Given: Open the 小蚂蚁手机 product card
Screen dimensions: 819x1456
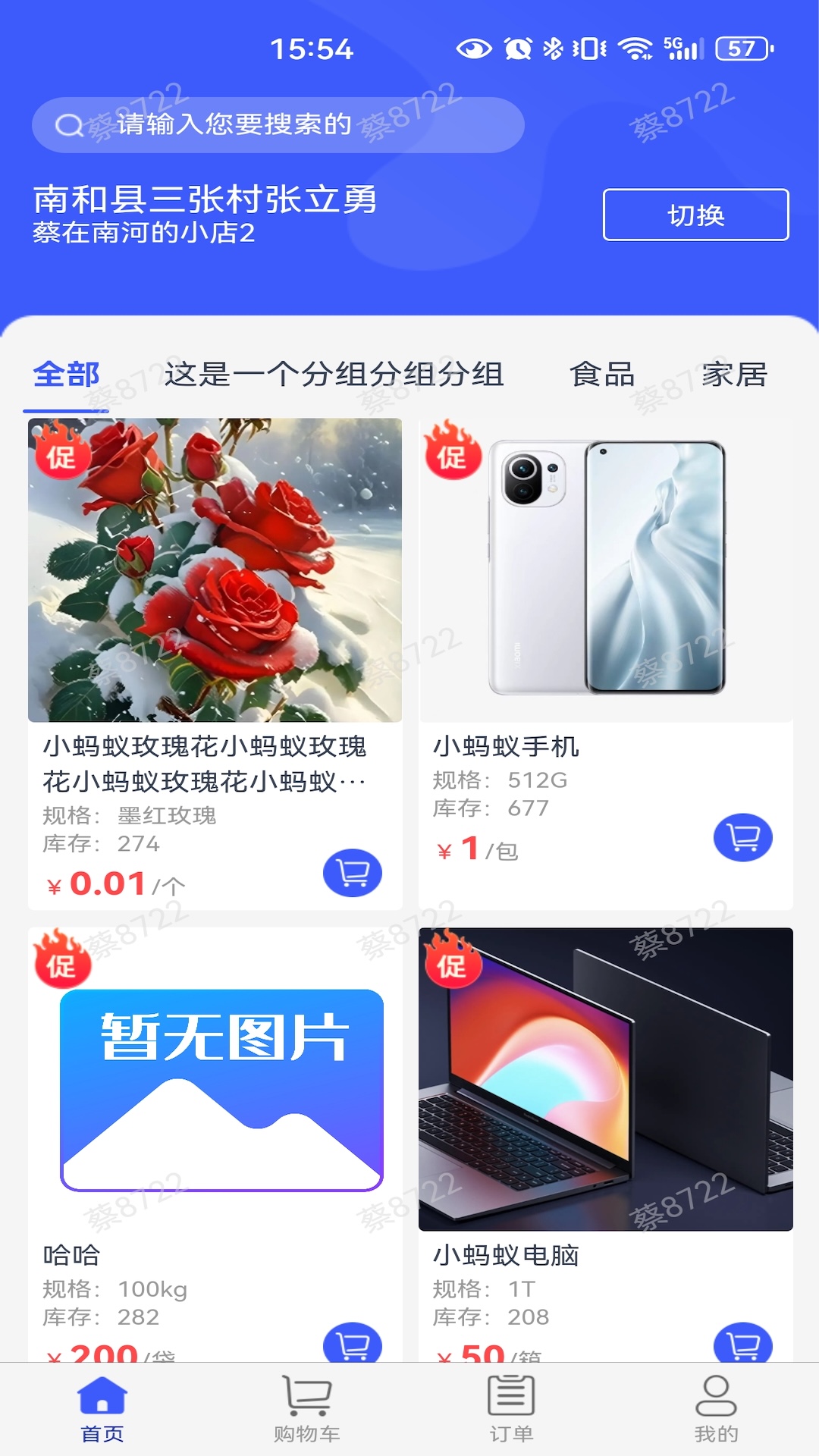Looking at the screenshot, I should click(x=605, y=664).
